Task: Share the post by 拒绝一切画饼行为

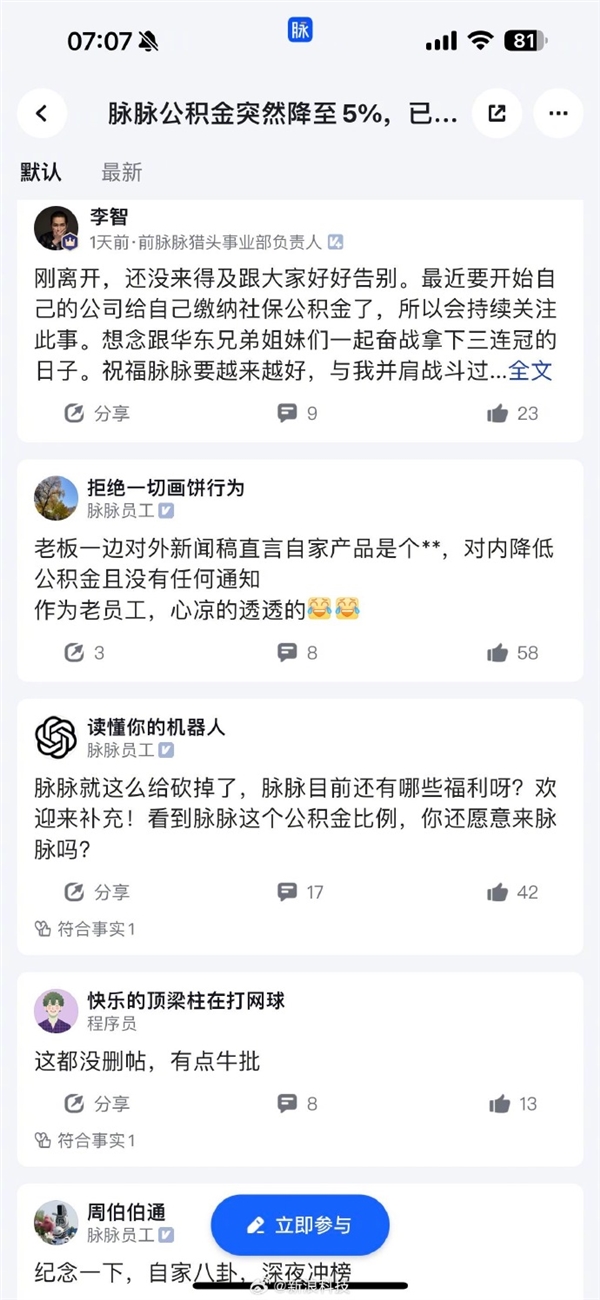Action: point(85,653)
